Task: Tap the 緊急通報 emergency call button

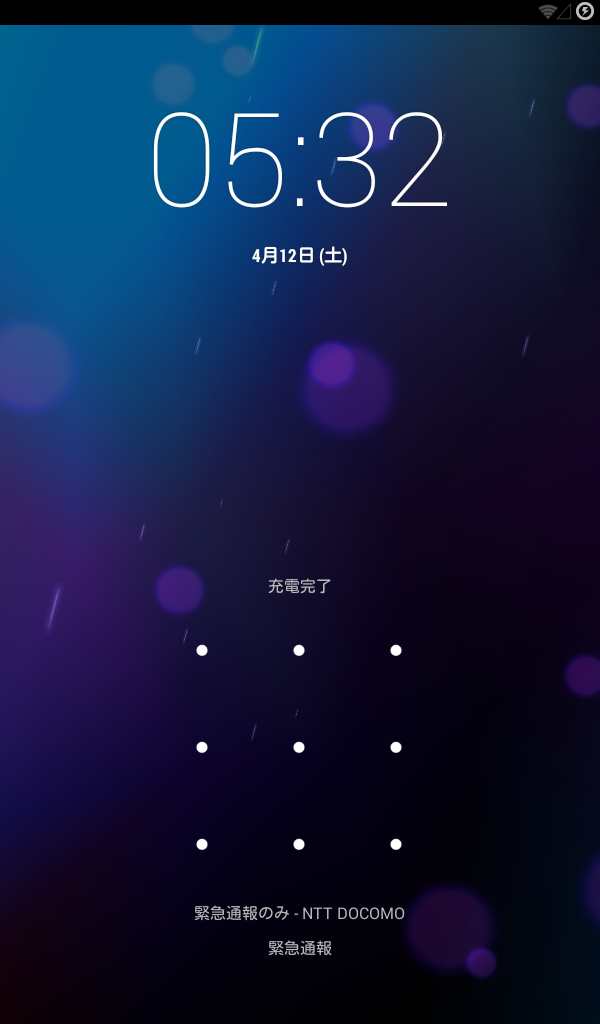Action: click(299, 948)
